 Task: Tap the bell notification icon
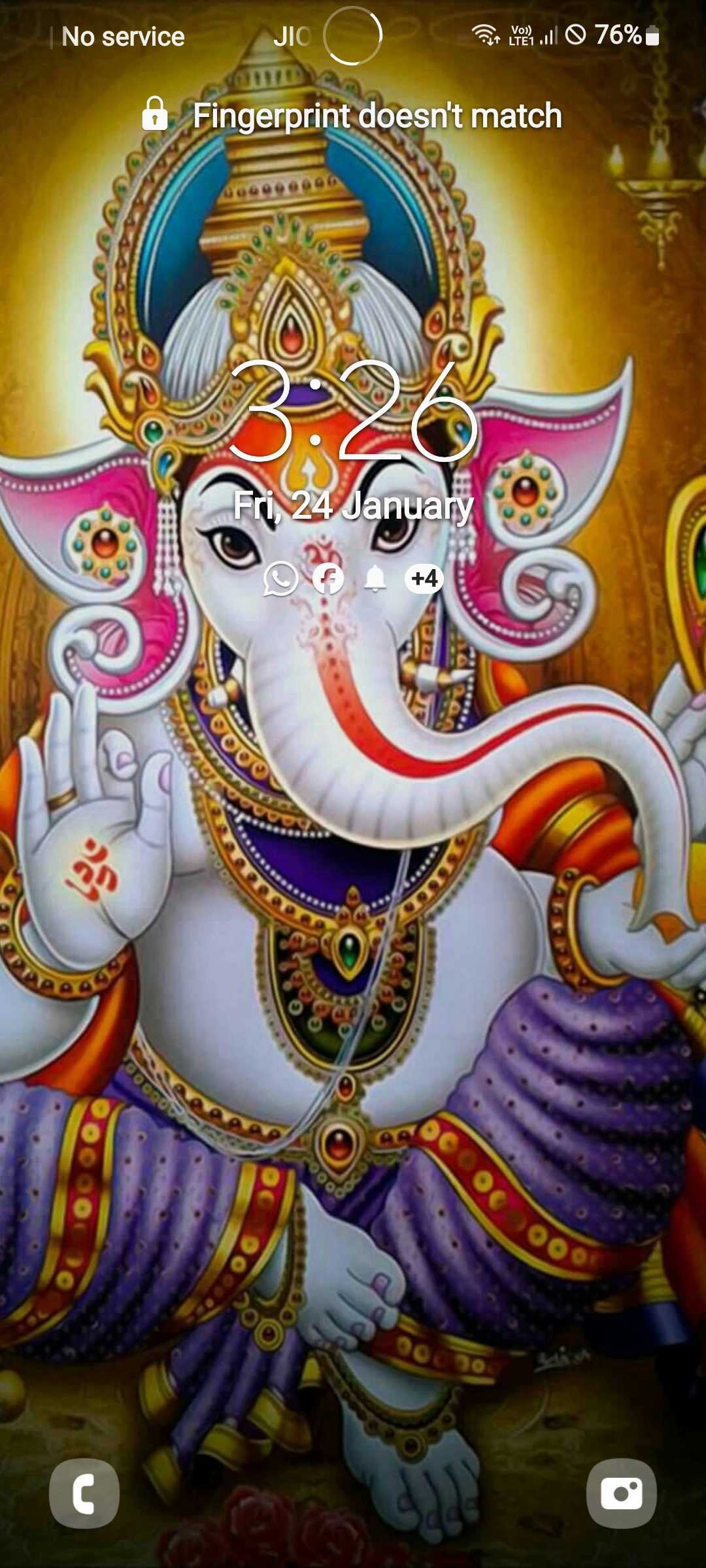pos(375,579)
